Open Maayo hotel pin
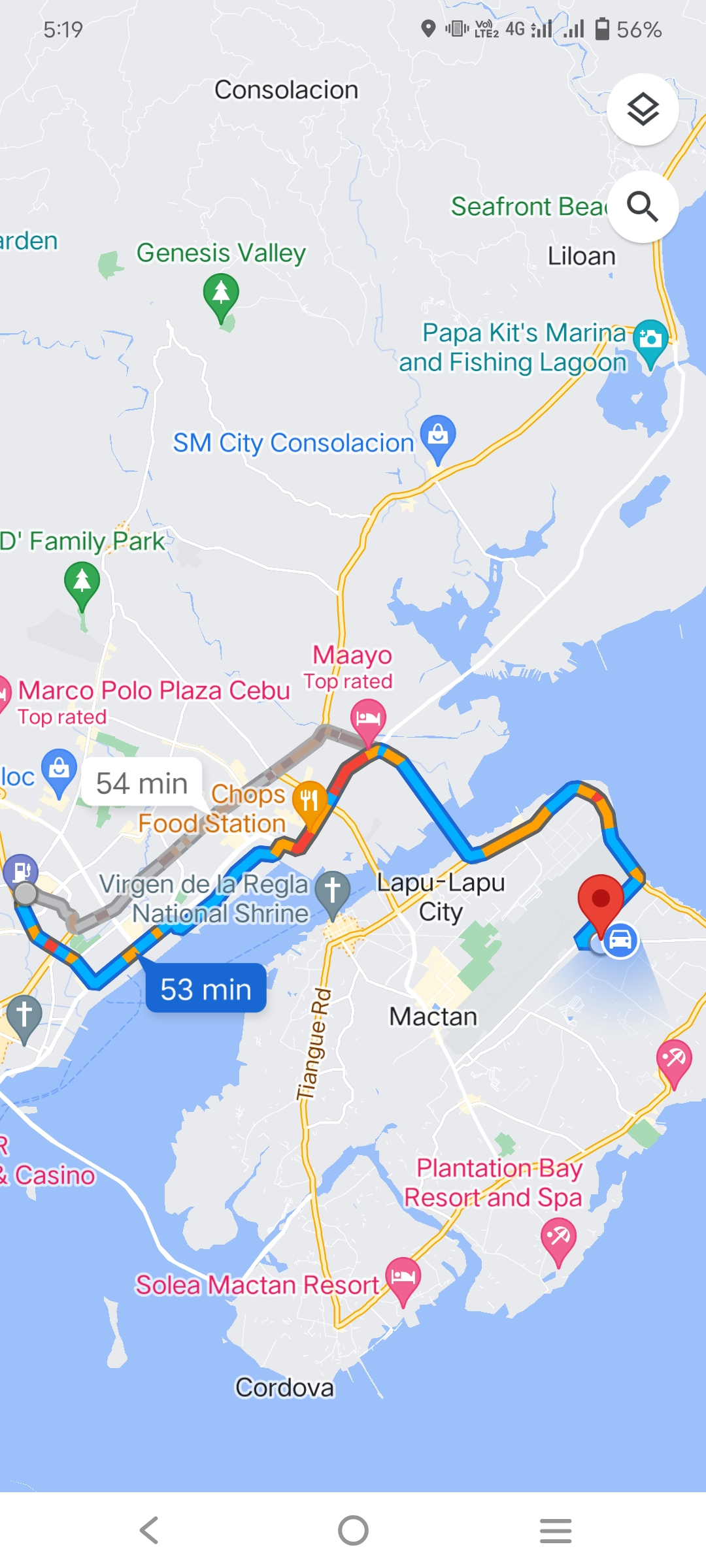Image resolution: width=706 pixels, height=1568 pixels. point(368,719)
